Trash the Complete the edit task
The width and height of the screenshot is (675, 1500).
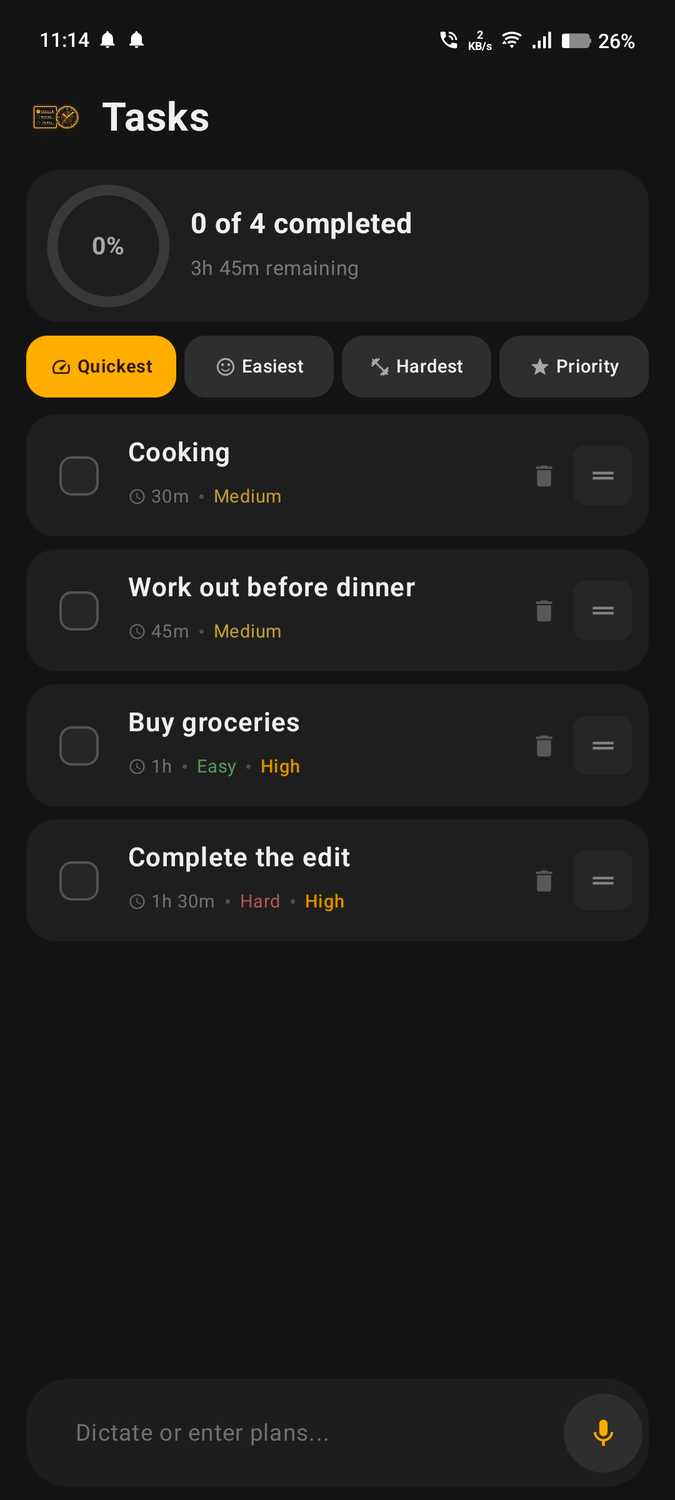click(x=544, y=881)
